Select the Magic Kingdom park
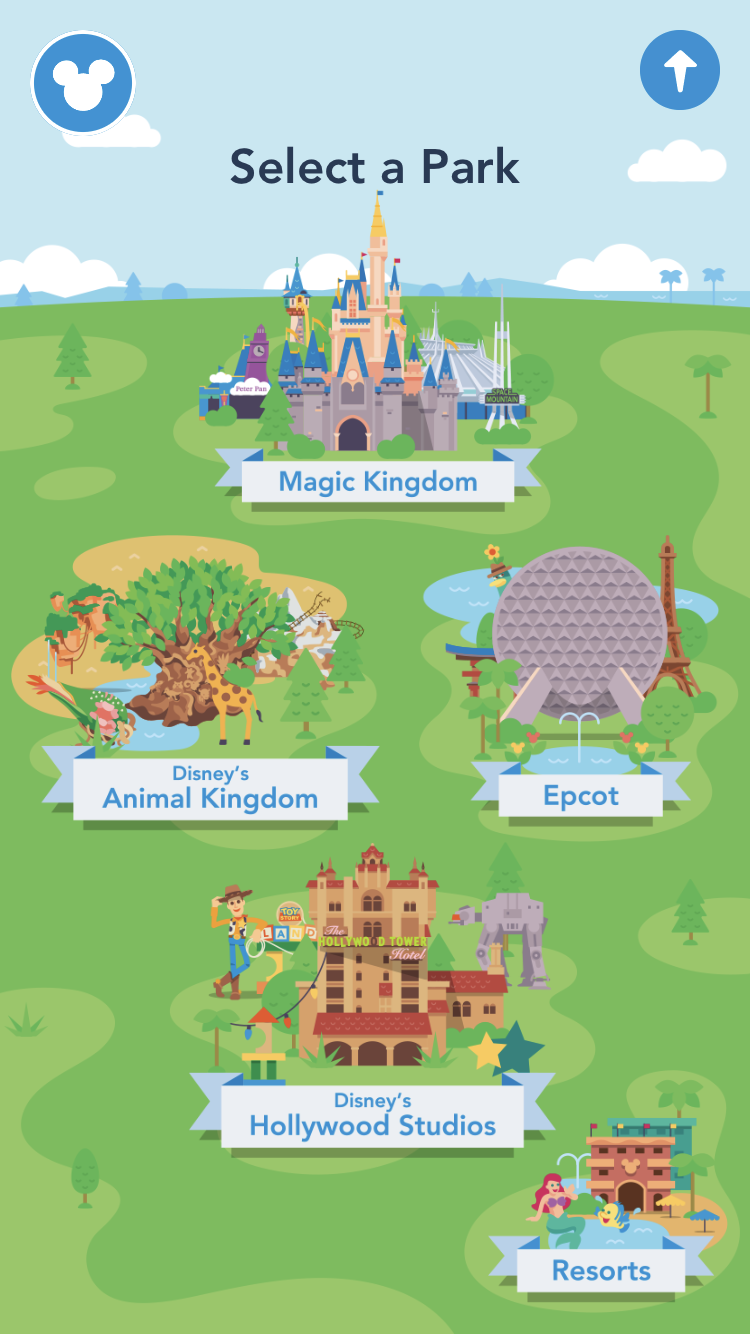 point(378,482)
